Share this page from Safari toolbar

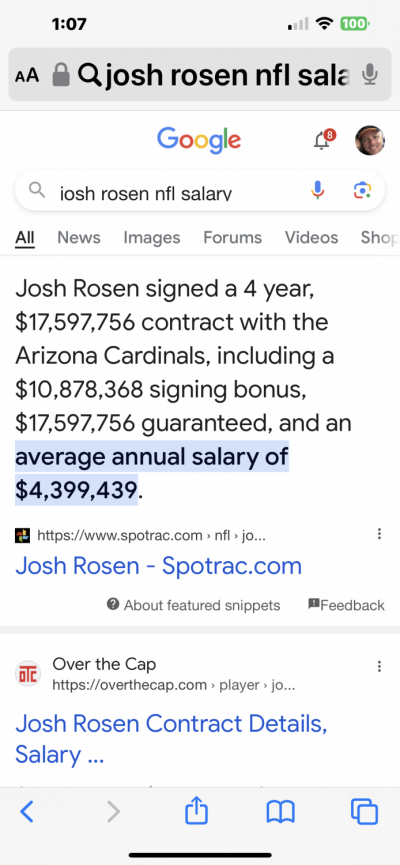tap(196, 811)
